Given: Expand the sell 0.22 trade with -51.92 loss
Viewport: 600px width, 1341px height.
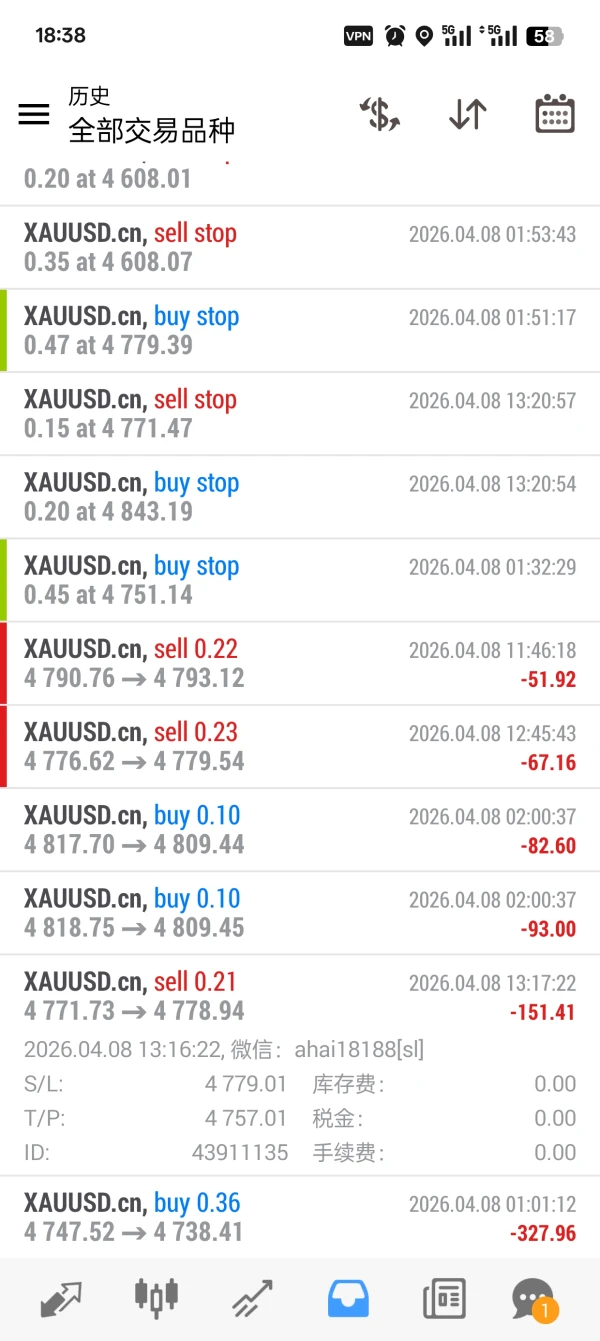Looking at the screenshot, I should pyautogui.click(x=300, y=663).
